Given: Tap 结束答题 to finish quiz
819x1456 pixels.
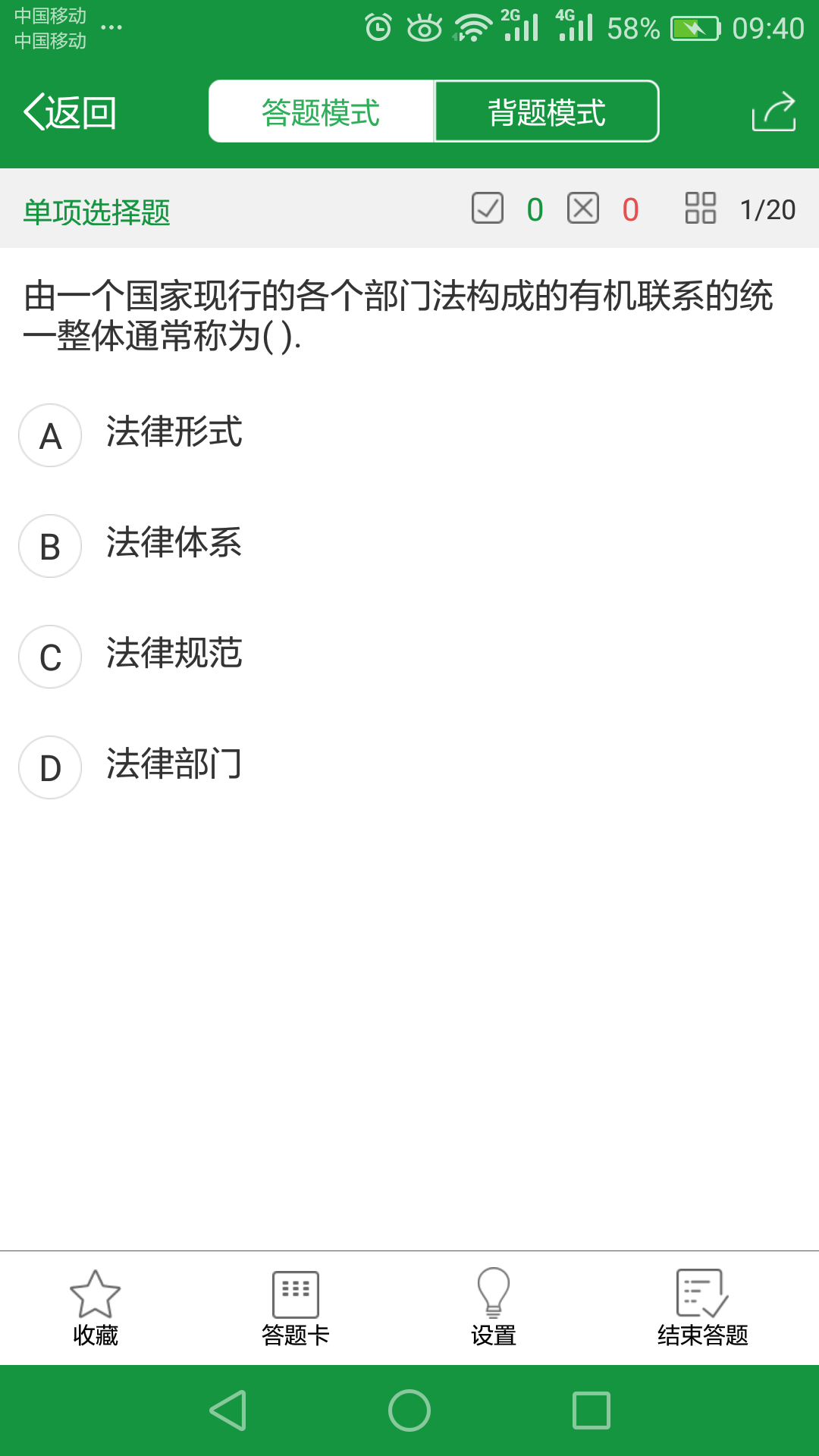Looking at the screenshot, I should pos(702,1307).
